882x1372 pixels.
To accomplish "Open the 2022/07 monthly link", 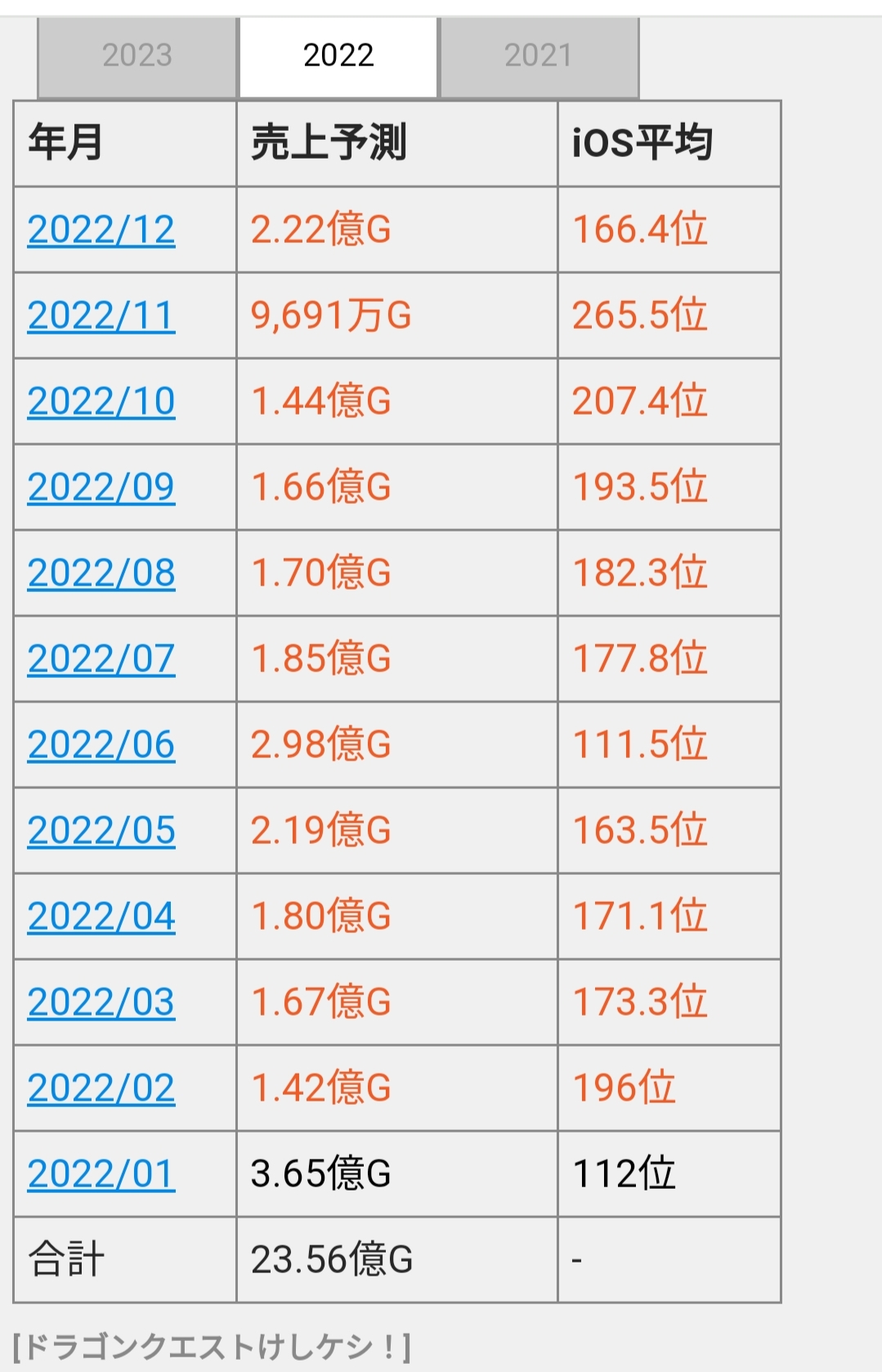I will point(101,659).
